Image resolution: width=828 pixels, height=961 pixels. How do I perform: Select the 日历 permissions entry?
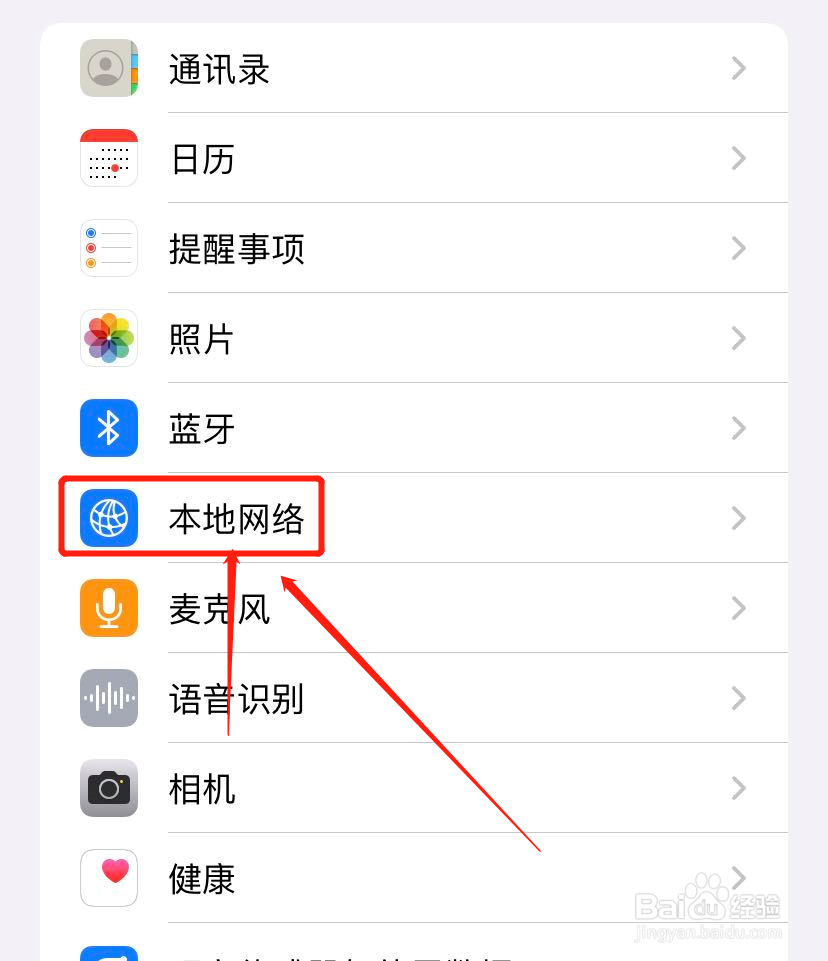click(x=400, y=158)
